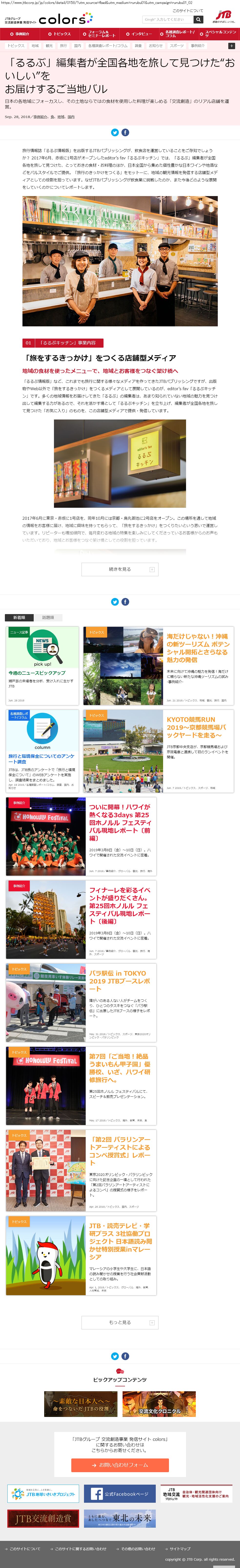The height and width of the screenshot is (1568, 240).
Task: Open the 沖縄の新ツーリズム article card
Action: 158,665
